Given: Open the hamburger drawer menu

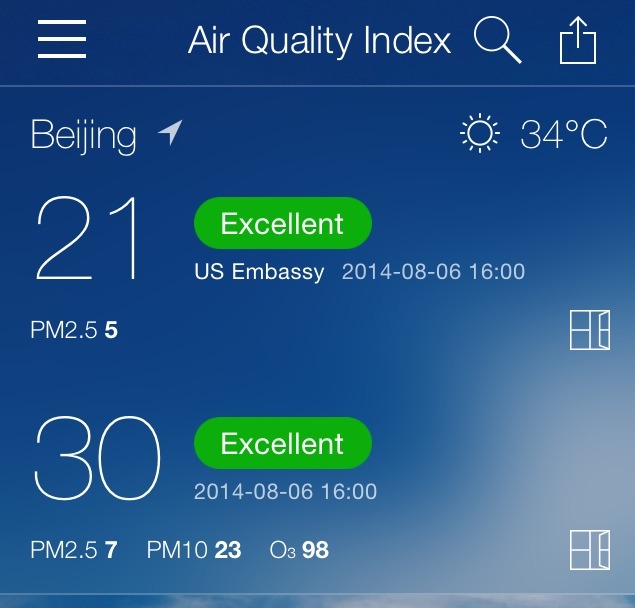Looking at the screenshot, I should click(62, 41).
